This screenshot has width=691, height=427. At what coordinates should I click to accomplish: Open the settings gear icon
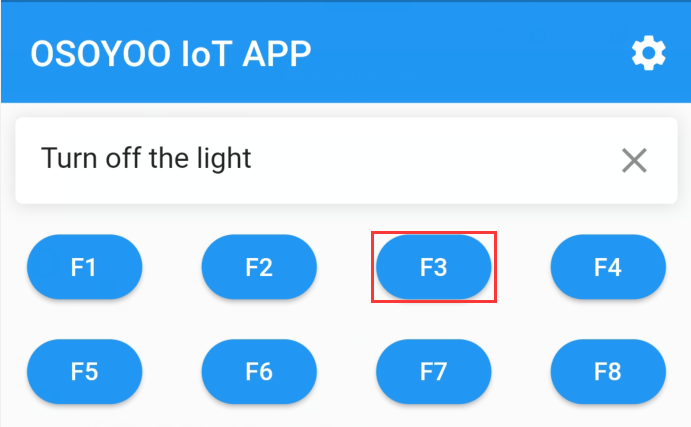tap(648, 53)
